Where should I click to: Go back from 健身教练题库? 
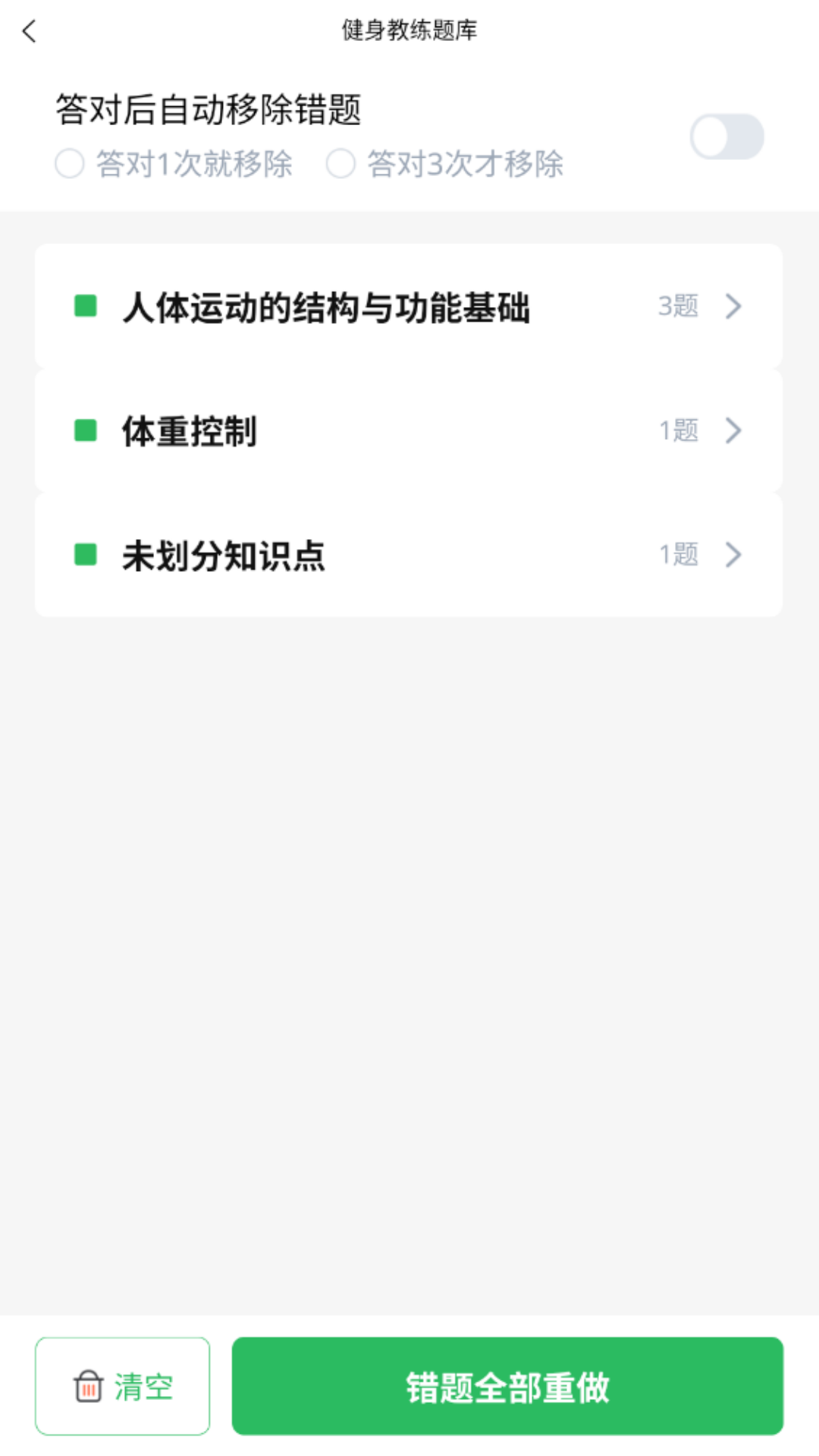30,31
